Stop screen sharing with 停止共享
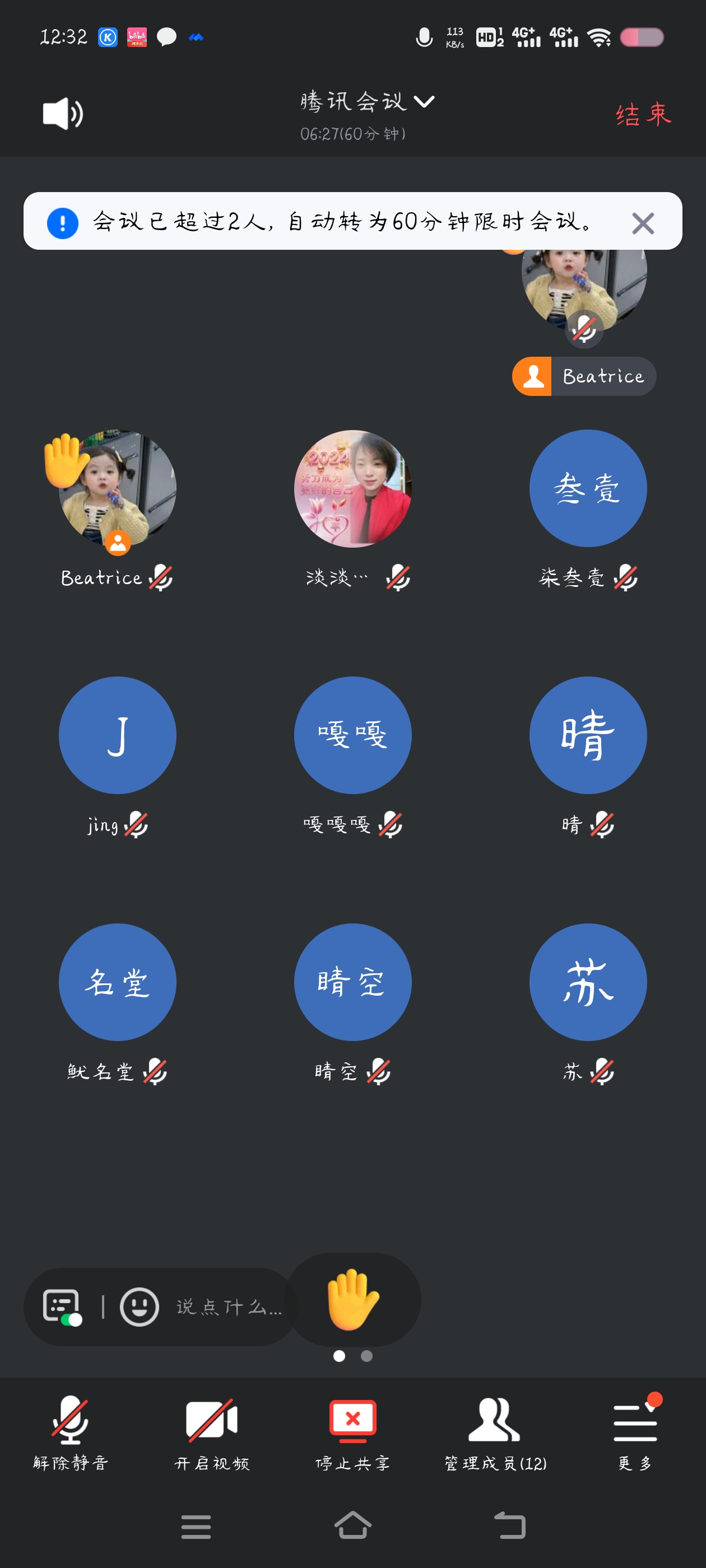Screen dimensions: 706x1568 (x=352, y=1434)
